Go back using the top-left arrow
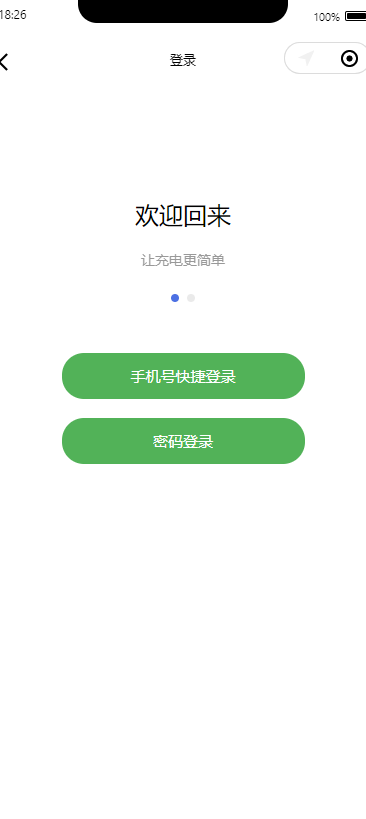Viewport: 366px width, 819px height. (x=4, y=62)
